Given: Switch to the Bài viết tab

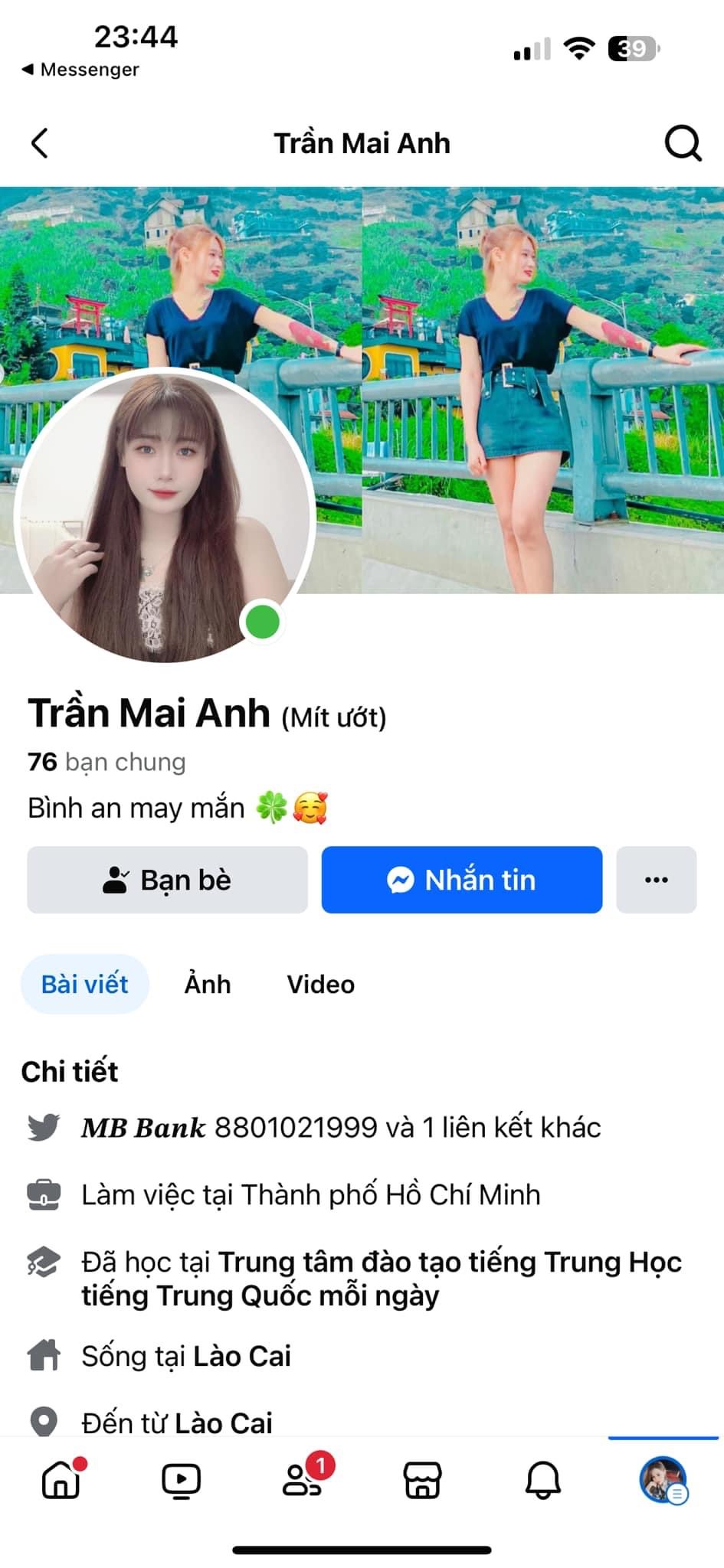Looking at the screenshot, I should click(84, 984).
